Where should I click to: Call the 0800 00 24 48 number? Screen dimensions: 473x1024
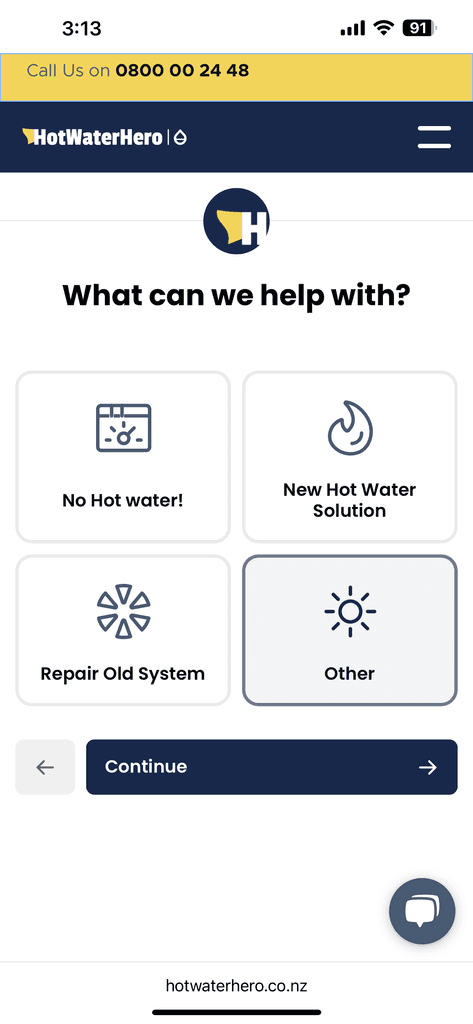[x=182, y=71]
